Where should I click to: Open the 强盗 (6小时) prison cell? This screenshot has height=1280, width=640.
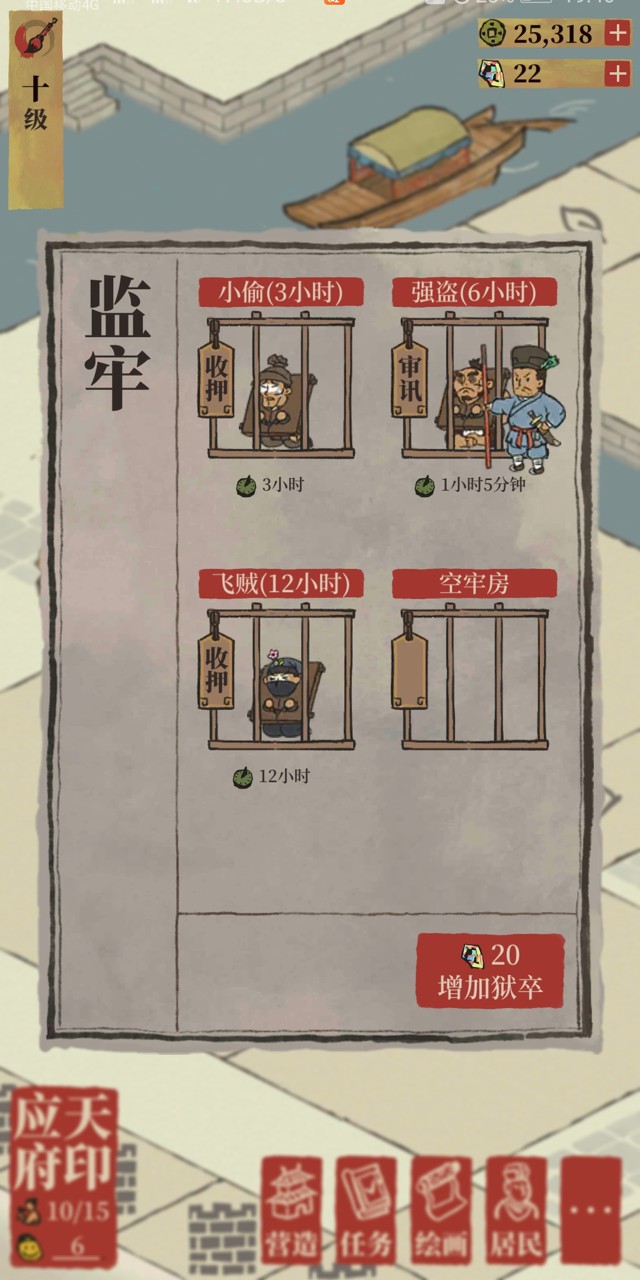coord(473,385)
